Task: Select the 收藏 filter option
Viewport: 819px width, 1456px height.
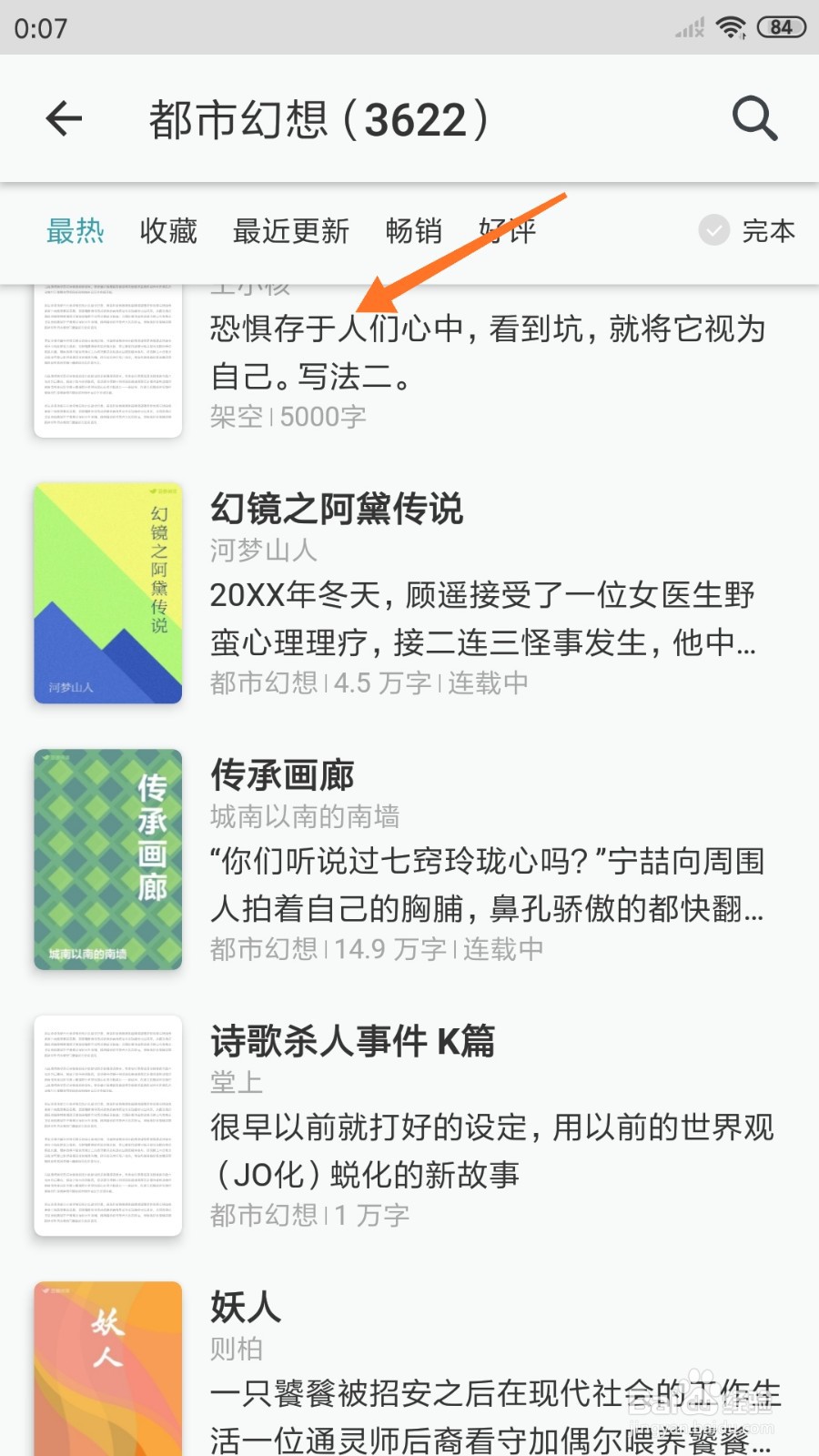Action: click(x=167, y=232)
